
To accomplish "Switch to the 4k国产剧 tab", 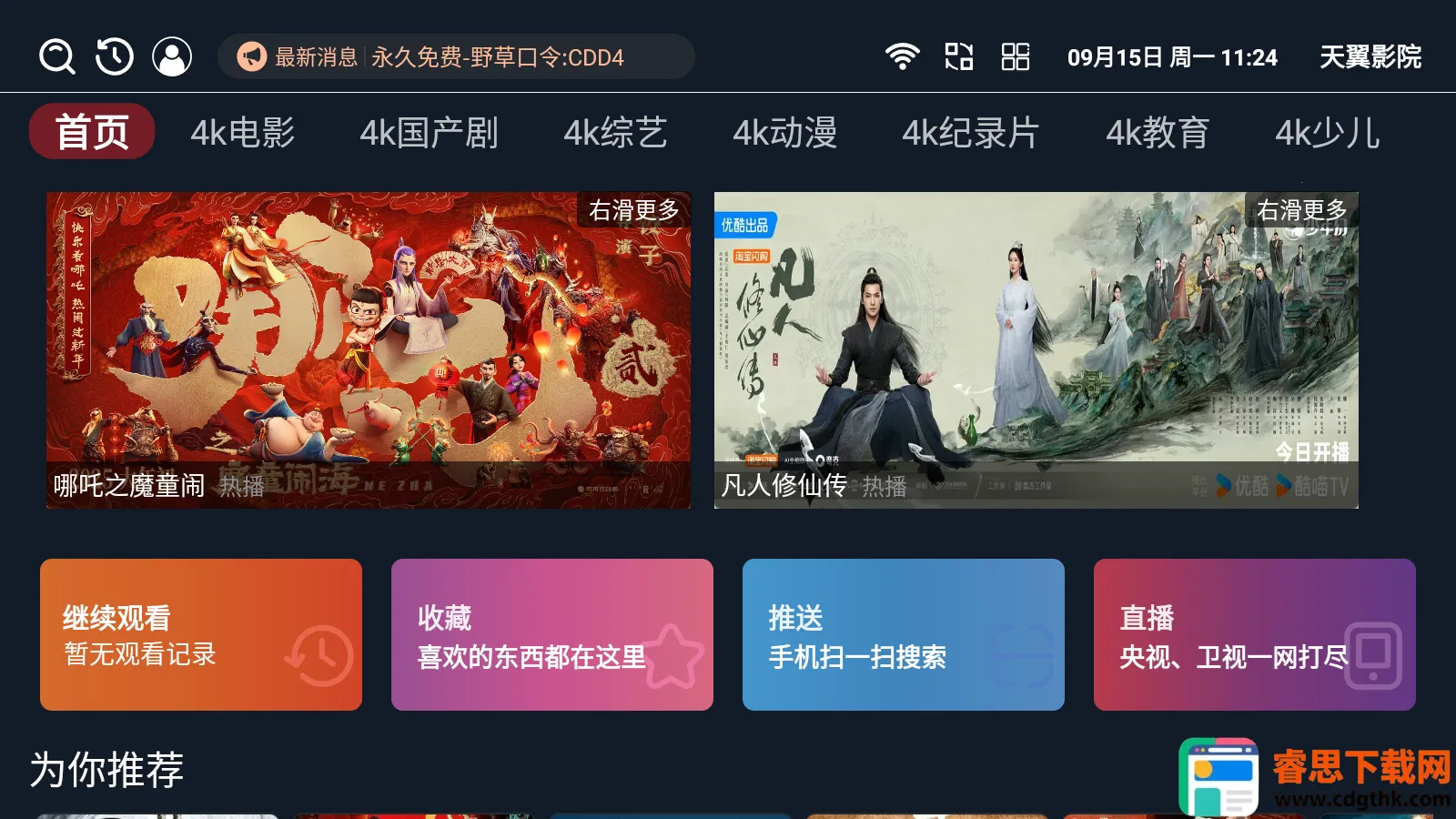I will click(429, 133).
